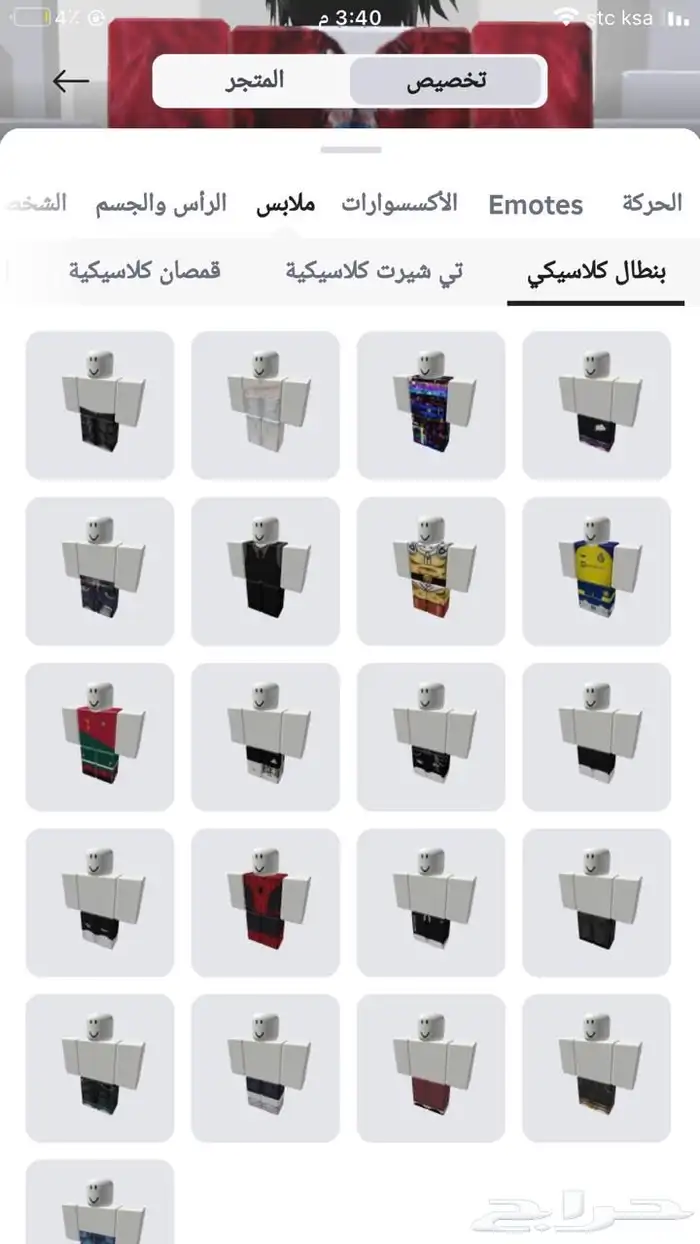Screen dimensions: 700x1244
Task: Choose the all-black suit pants item
Action: tap(265, 571)
